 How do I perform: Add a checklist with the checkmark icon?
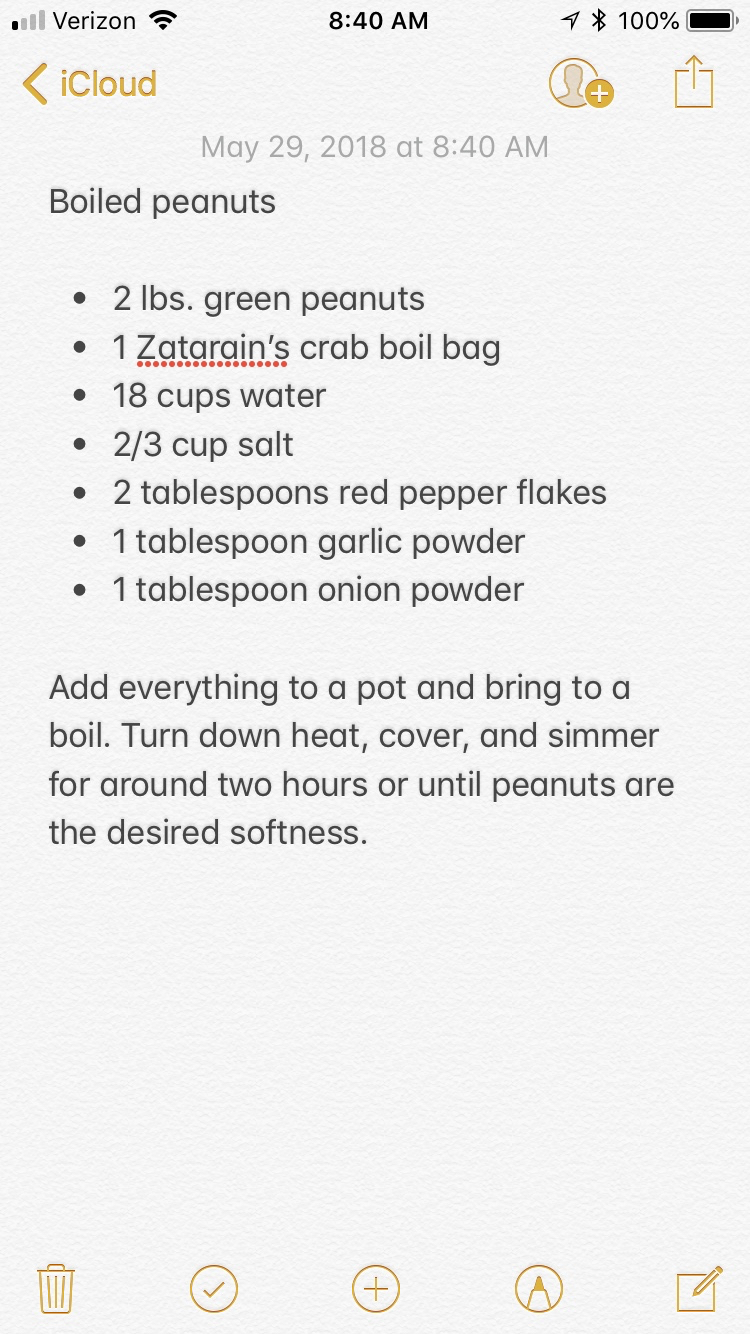[x=214, y=1288]
